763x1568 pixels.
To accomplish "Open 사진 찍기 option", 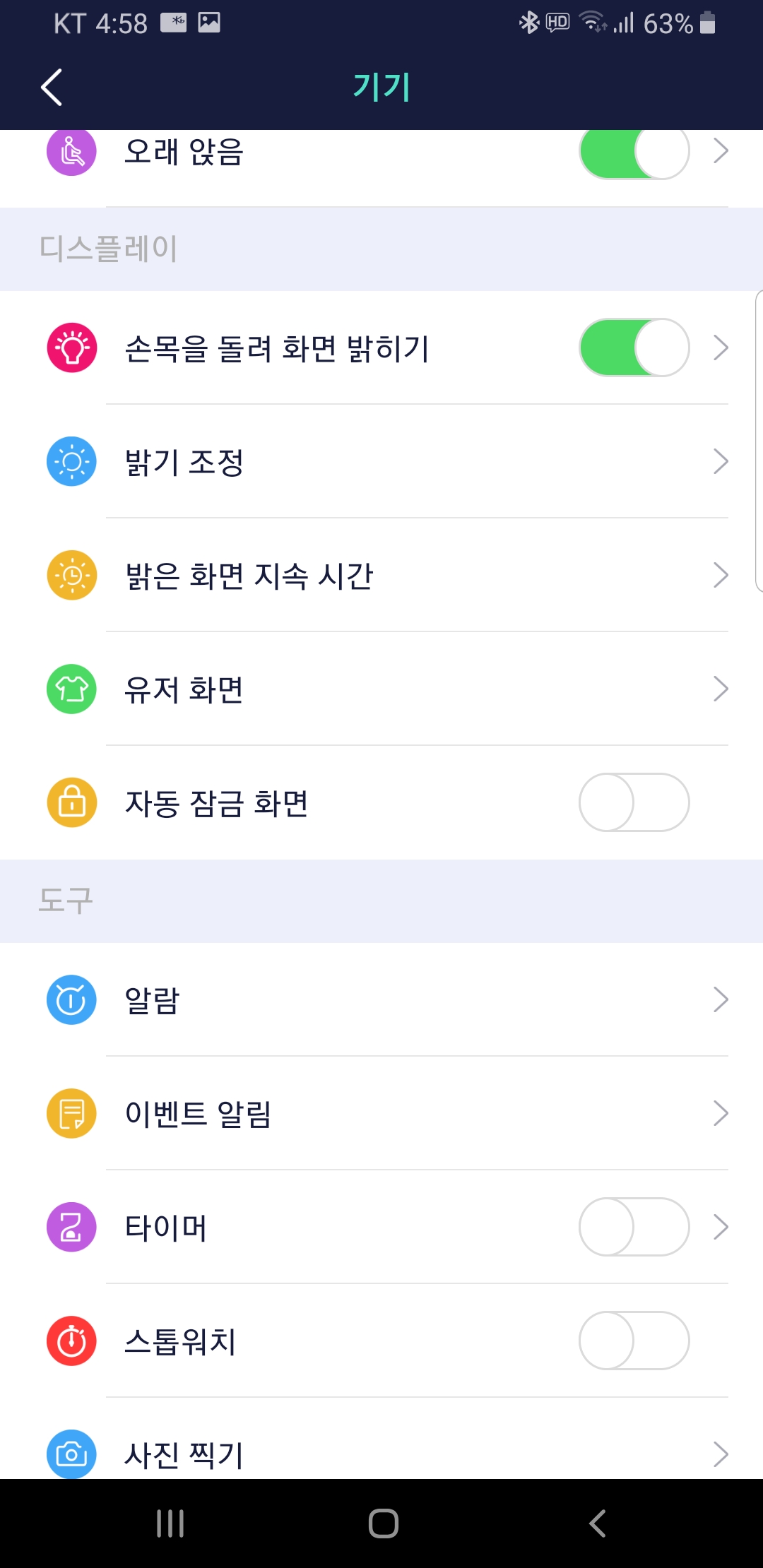I will tap(381, 1445).
